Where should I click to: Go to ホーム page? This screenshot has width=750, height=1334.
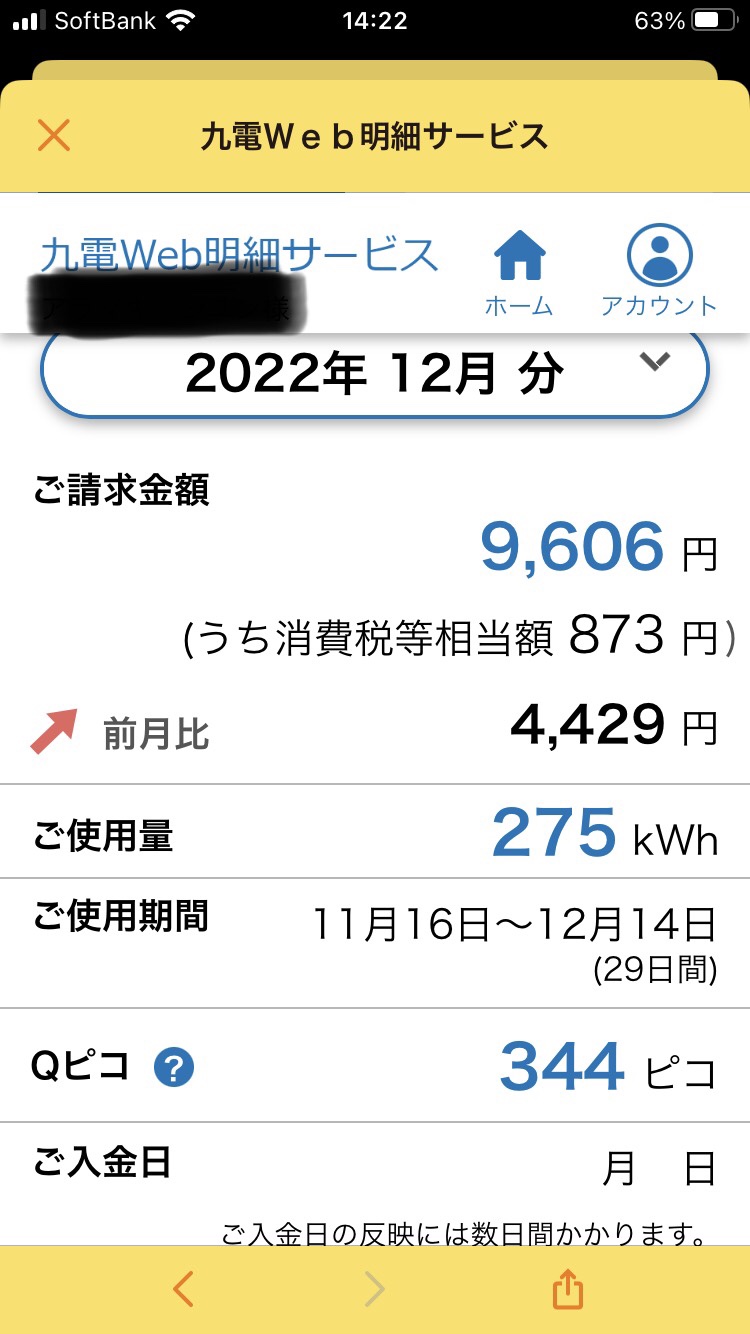pos(519,270)
